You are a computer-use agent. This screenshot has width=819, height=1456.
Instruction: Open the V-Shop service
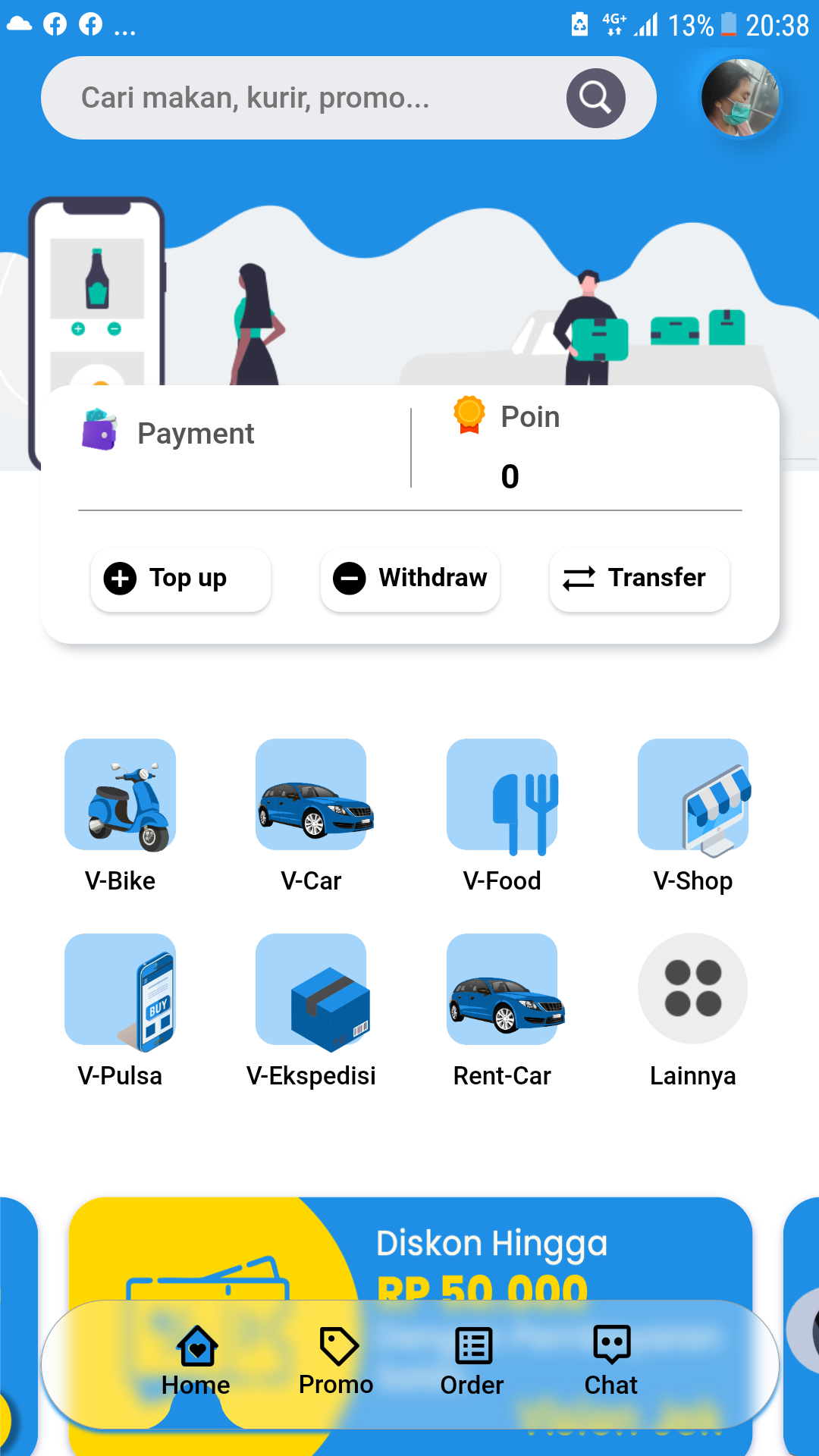click(x=693, y=795)
